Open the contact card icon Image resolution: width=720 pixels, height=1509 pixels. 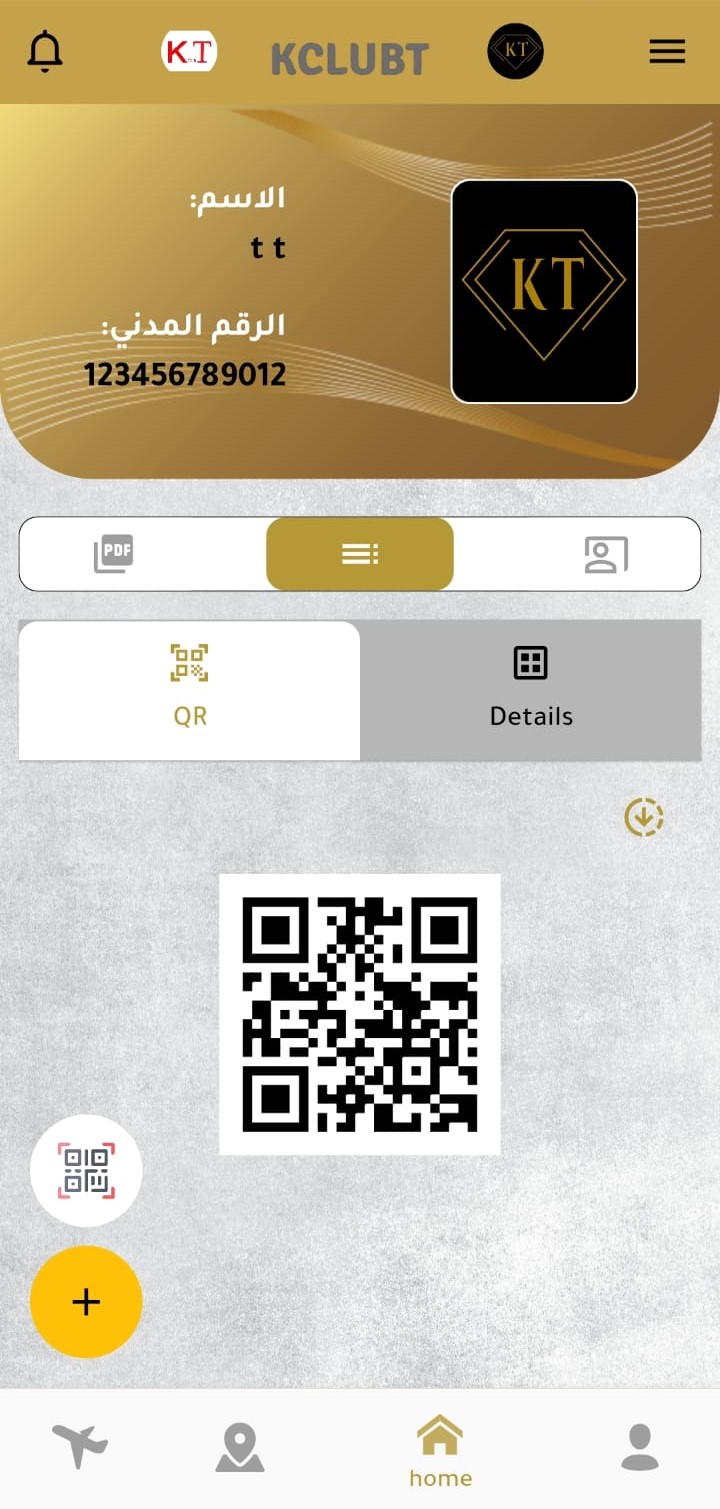604,553
